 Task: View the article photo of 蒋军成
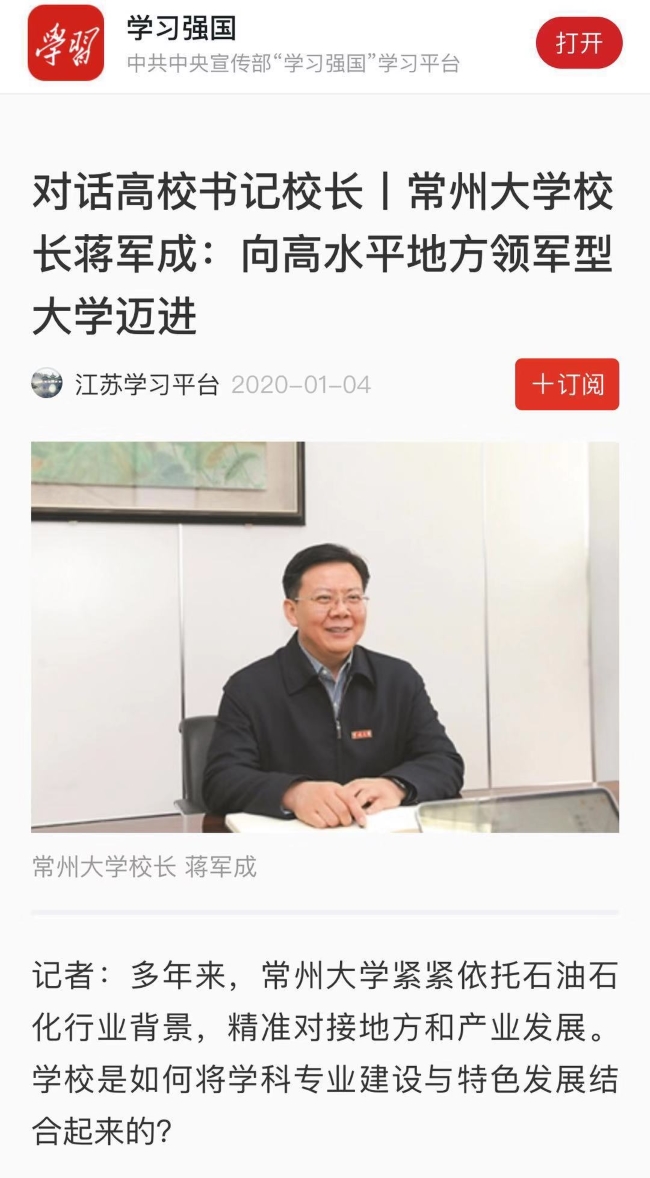pyautogui.click(x=325, y=636)
